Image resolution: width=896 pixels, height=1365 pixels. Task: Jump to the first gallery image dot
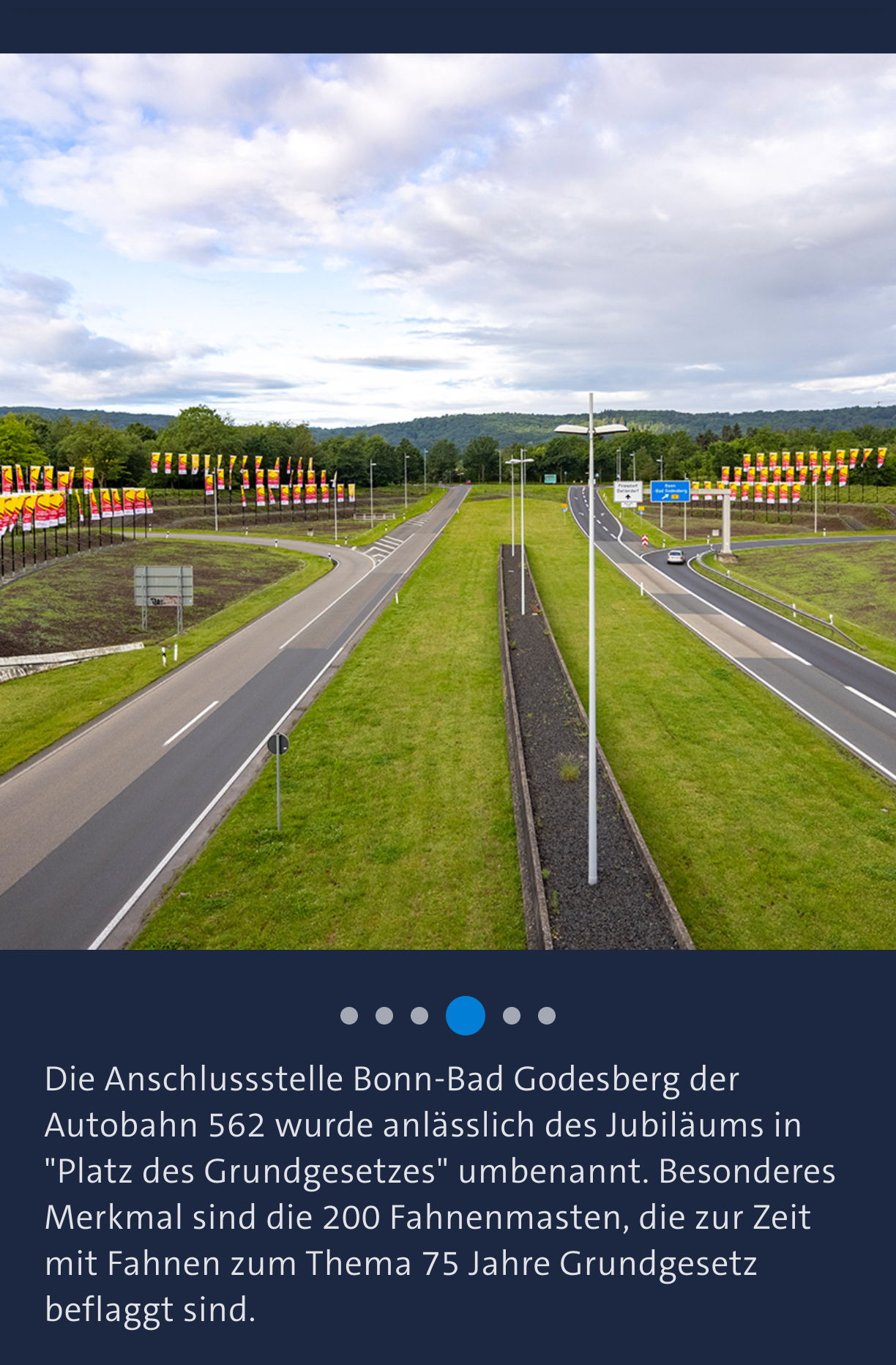[349, 1016]
